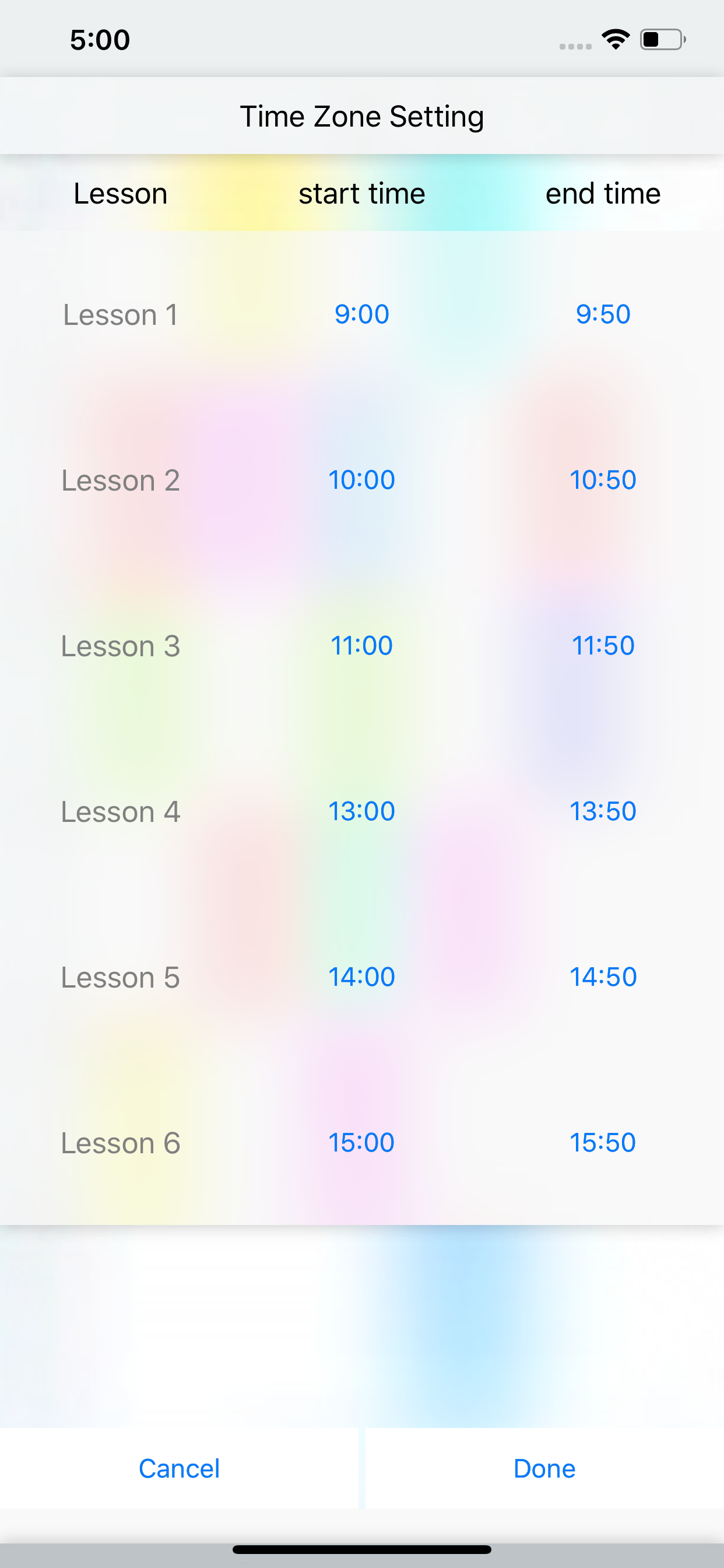Adjust Lesson 2 end time 10:50

coord(602,480)
